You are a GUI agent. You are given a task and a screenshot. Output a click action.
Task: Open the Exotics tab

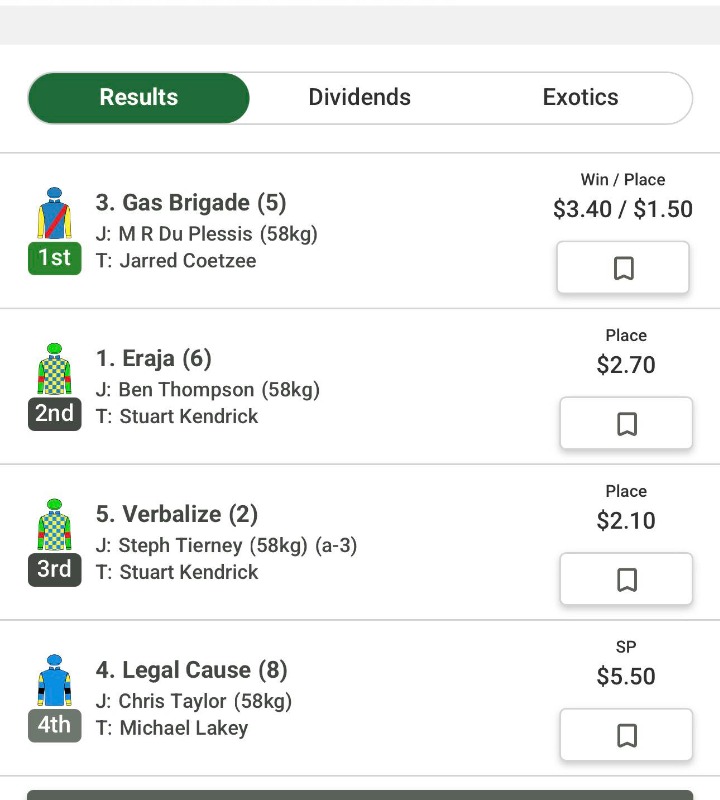580,98
